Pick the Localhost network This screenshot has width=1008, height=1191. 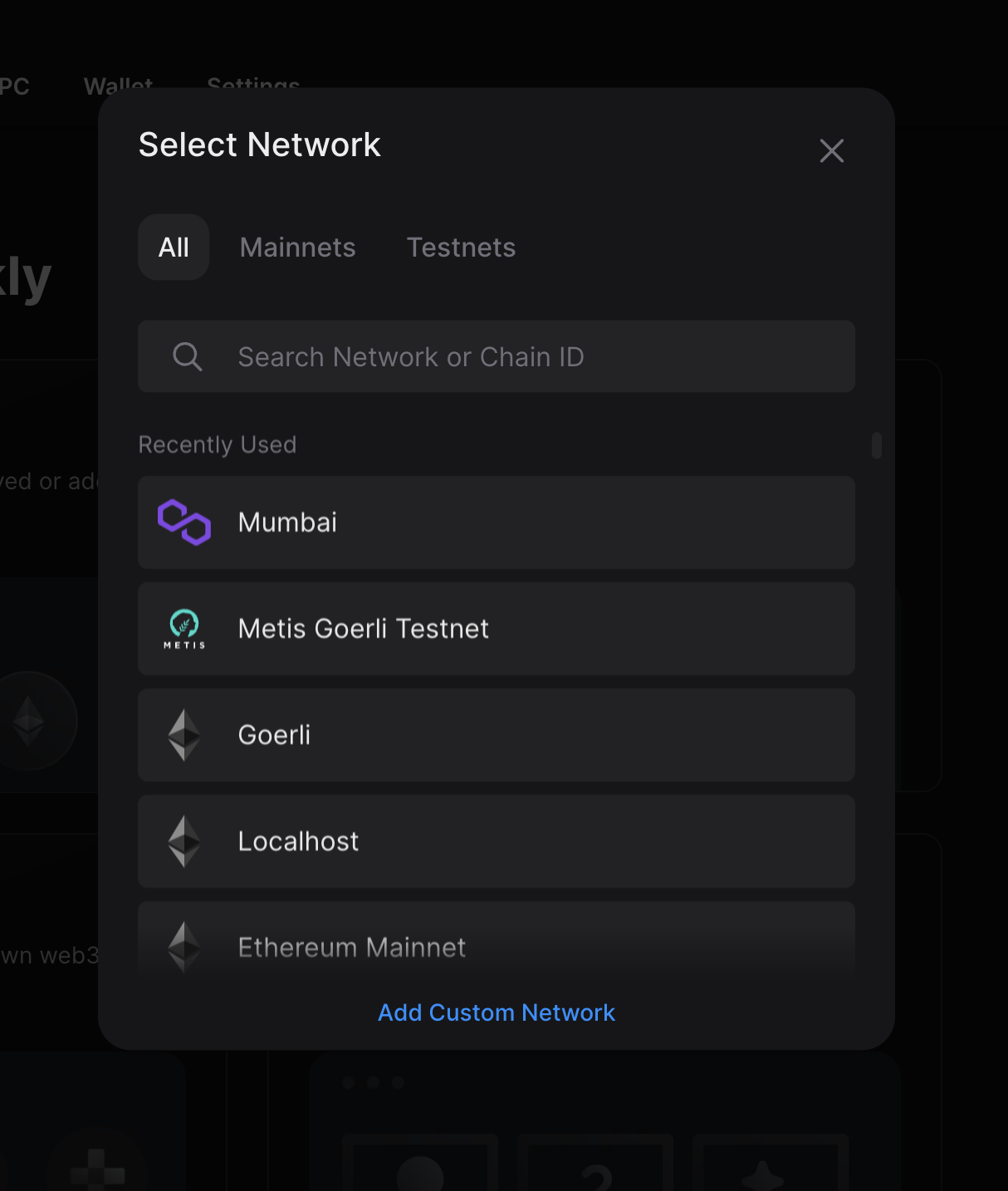coord(496,841)
